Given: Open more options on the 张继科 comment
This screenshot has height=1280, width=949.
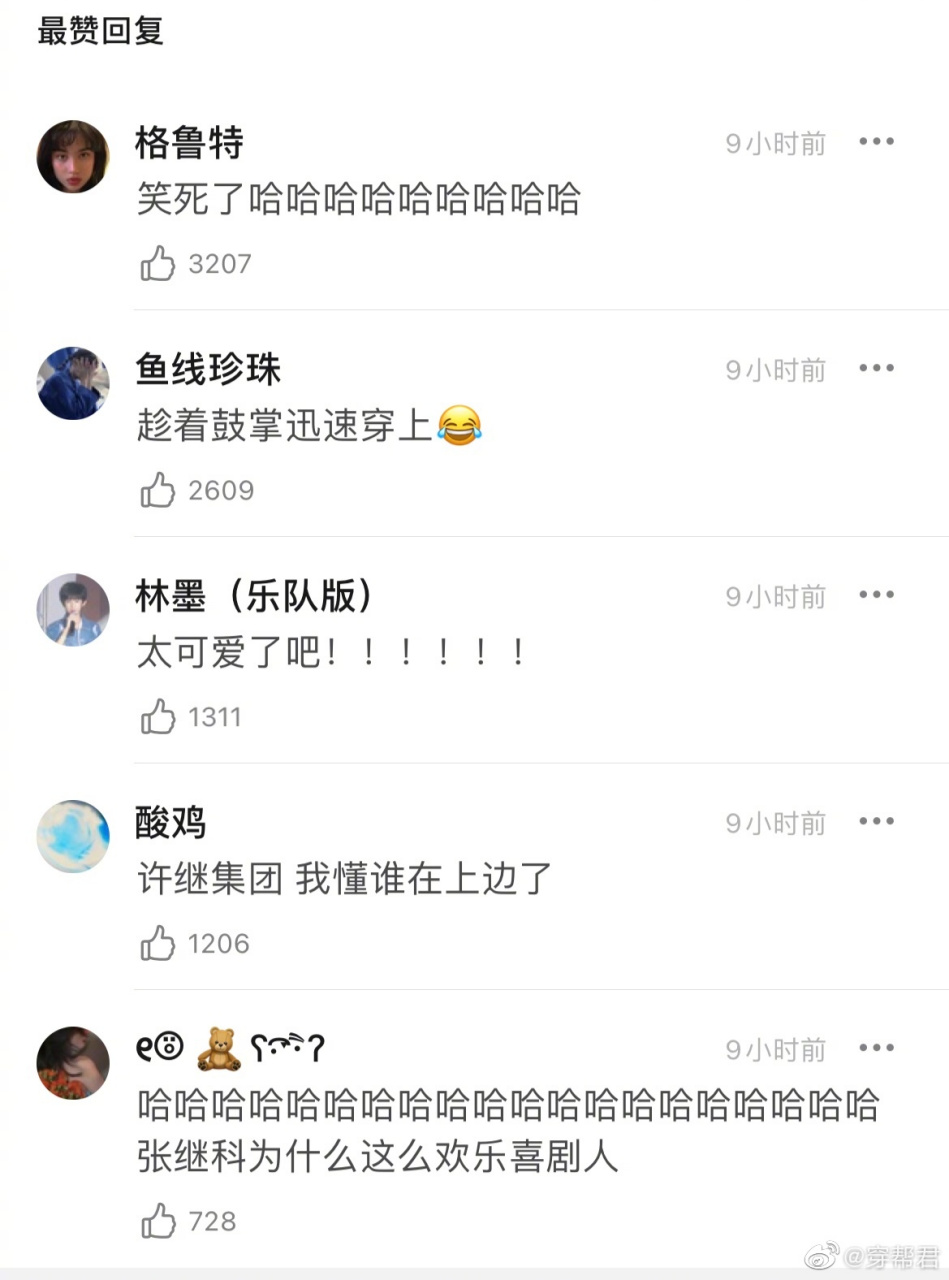Looking at the screenshot, I should pos(876,1048).
